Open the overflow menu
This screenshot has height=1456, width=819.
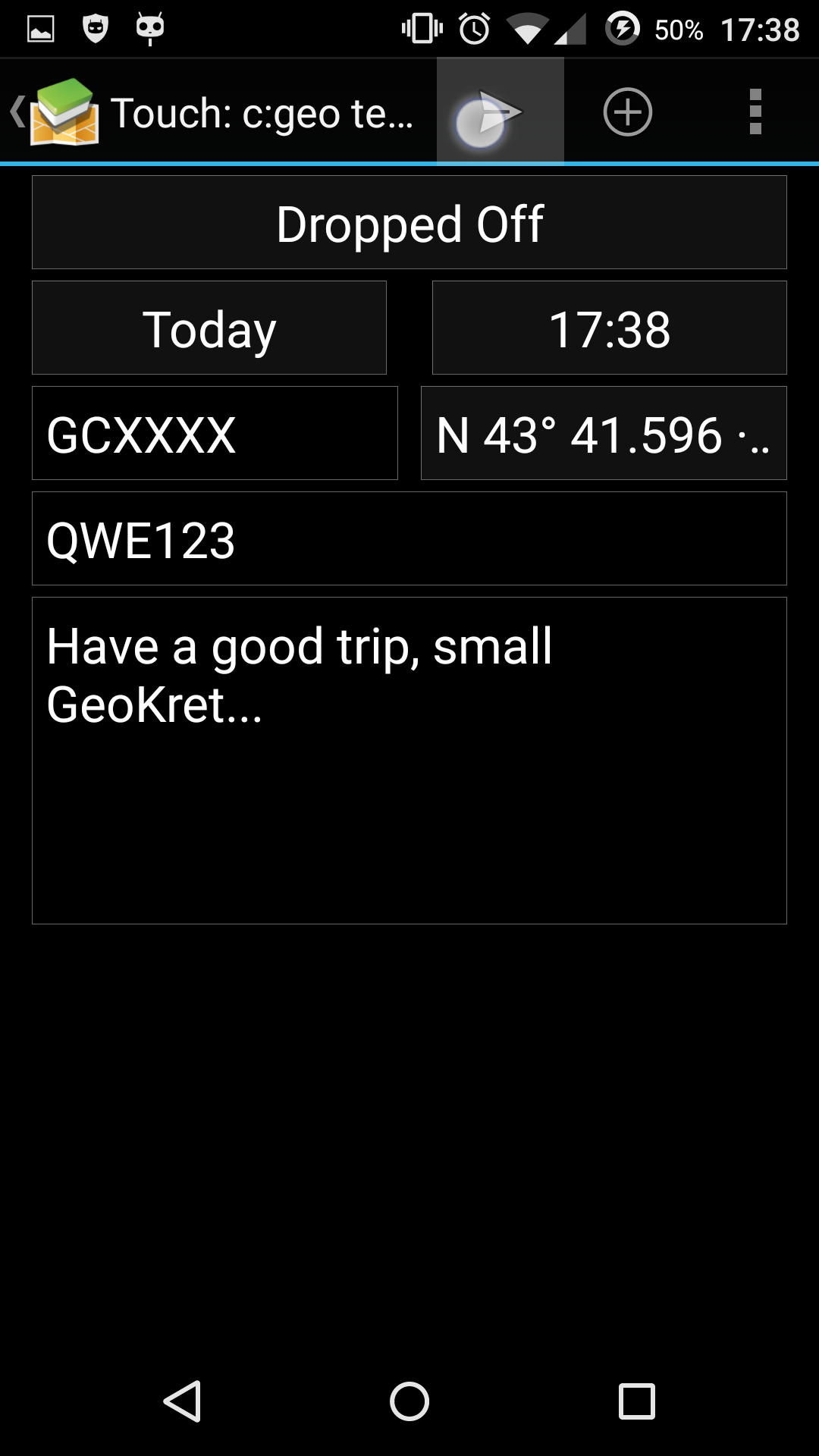[x=755, y=112]
